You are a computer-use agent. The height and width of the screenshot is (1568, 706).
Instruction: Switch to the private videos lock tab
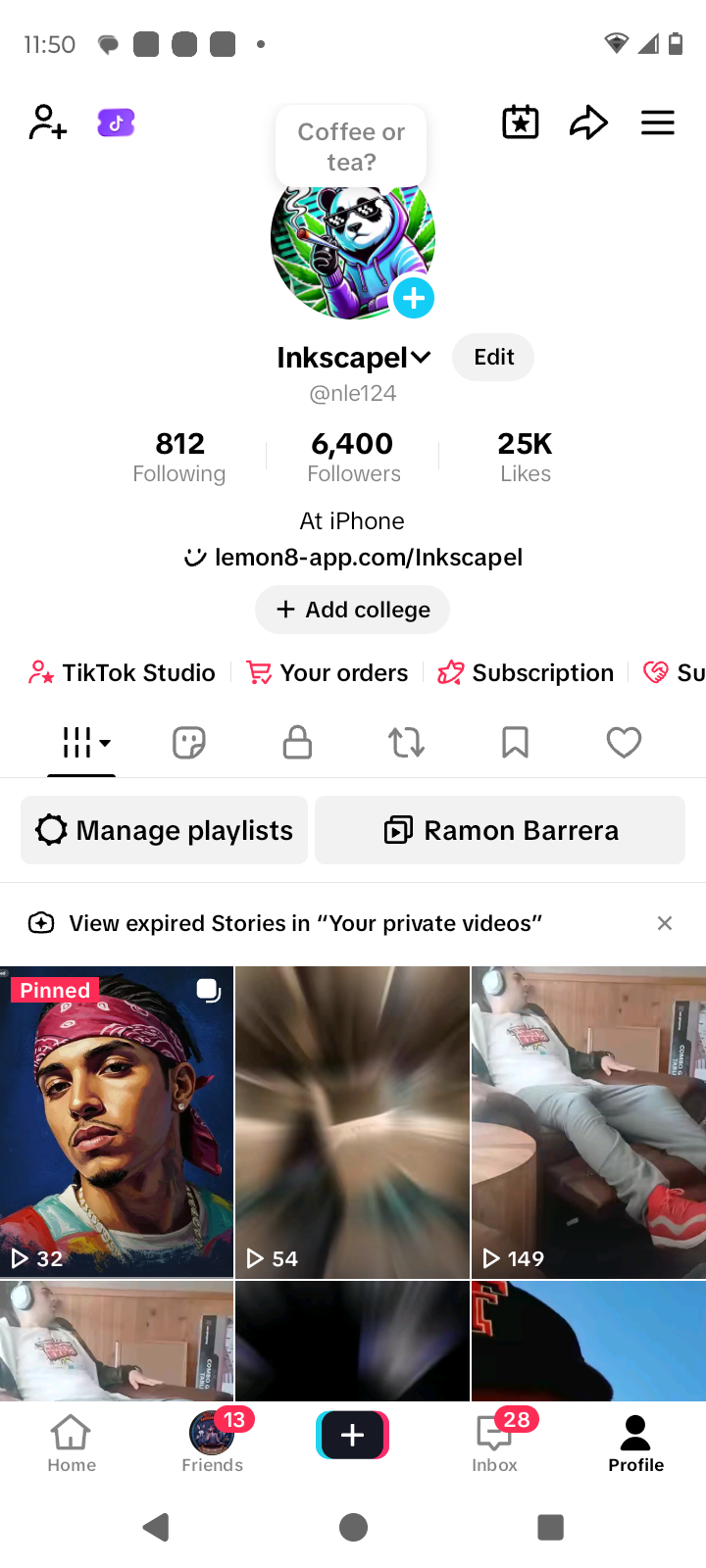click(297, 743)
